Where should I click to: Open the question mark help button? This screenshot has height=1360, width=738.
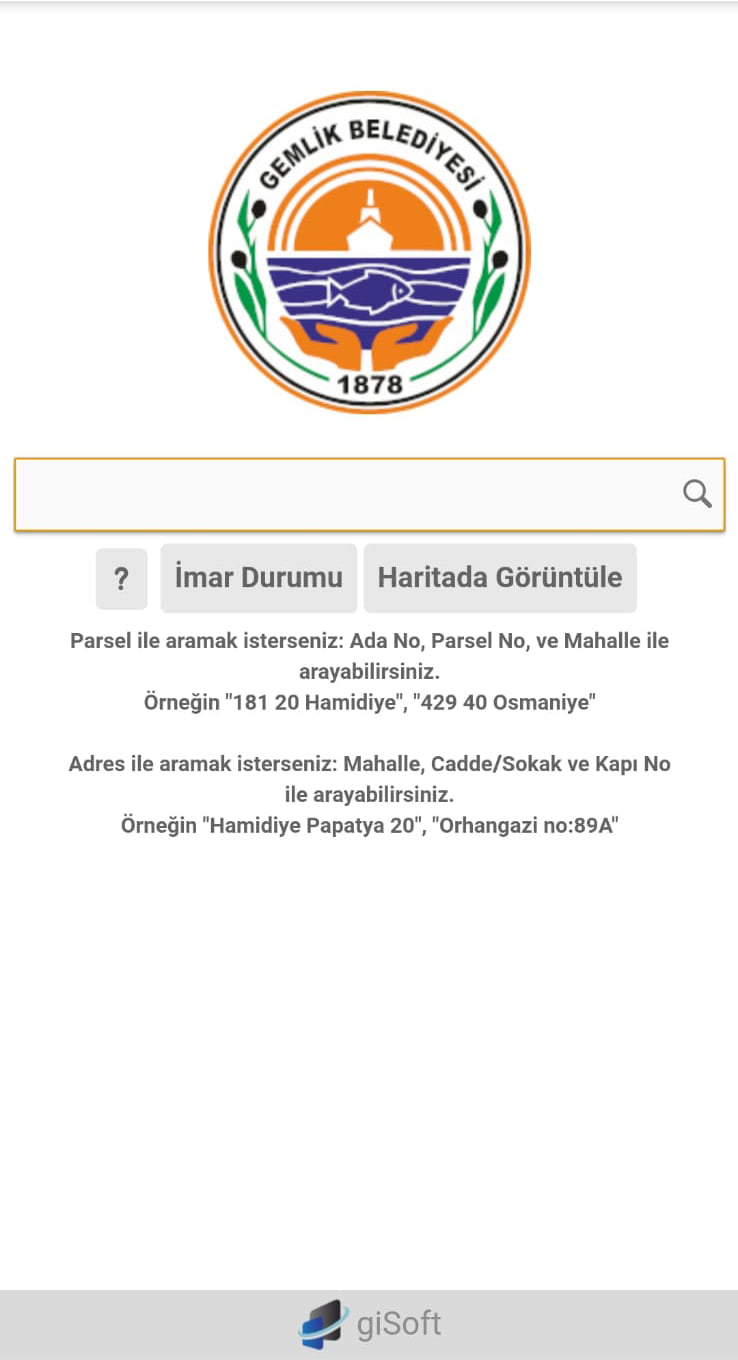pyautogui.click(x=121, y=578)
